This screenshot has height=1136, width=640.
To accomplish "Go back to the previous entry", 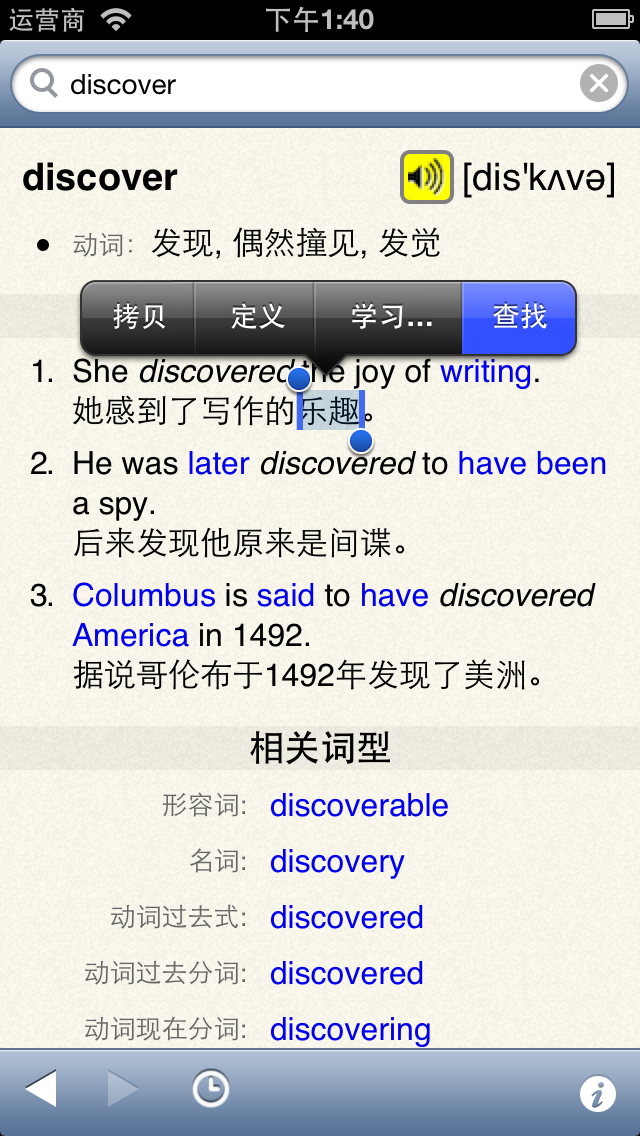I will (x=41, y=1088).
